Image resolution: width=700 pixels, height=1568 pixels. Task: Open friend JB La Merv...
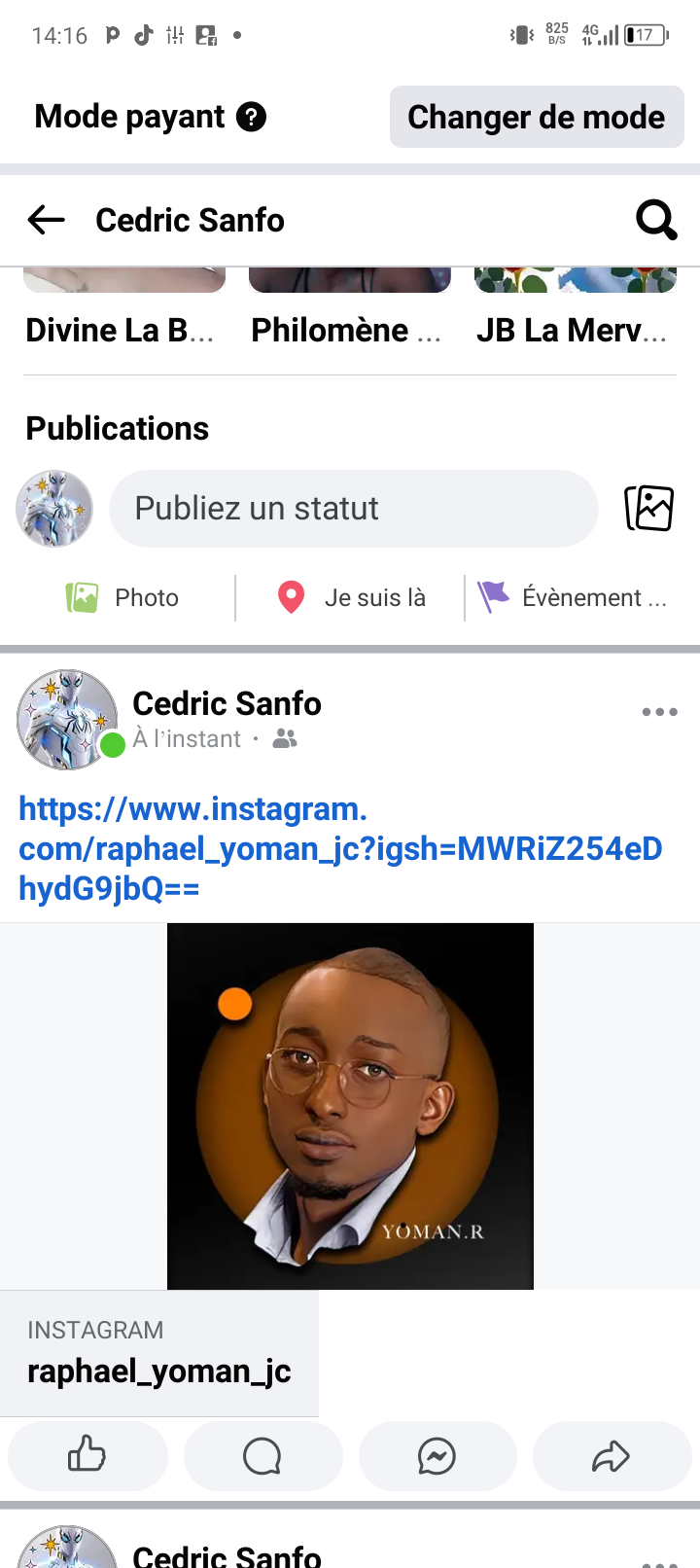(572, 330)
